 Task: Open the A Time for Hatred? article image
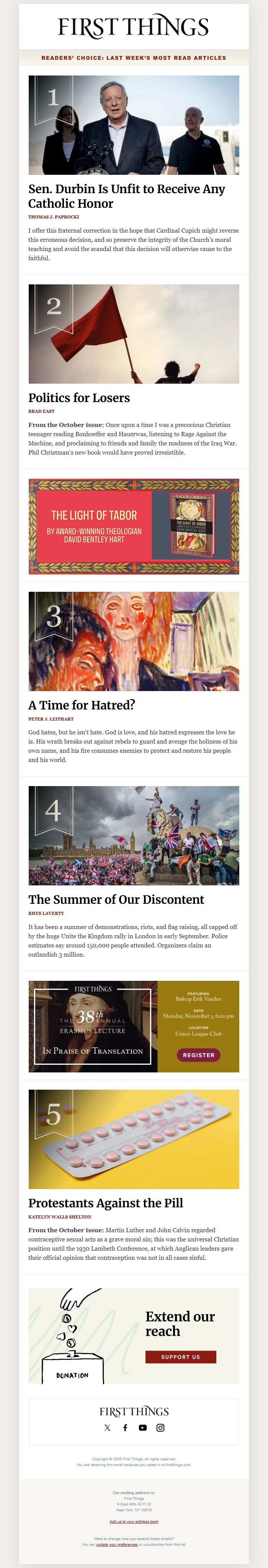[134, 641]
